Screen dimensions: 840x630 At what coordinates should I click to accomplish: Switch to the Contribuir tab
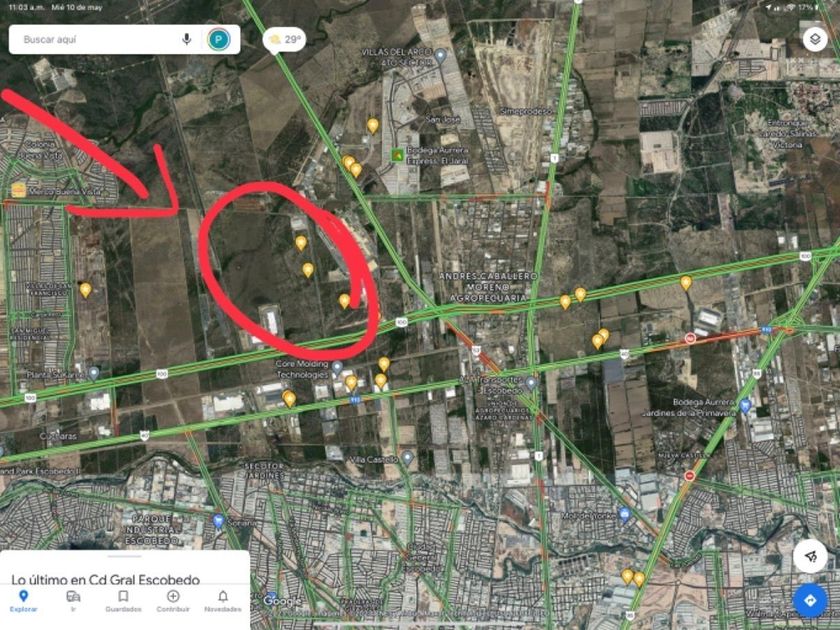[x=173, y=600]
